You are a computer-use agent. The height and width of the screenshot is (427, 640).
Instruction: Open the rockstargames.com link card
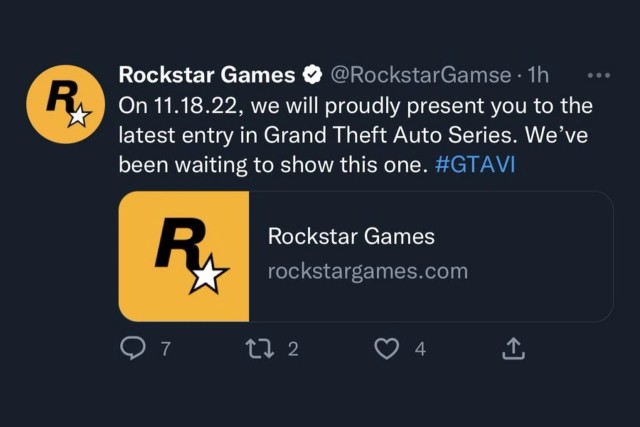click(x=365, y=256)
